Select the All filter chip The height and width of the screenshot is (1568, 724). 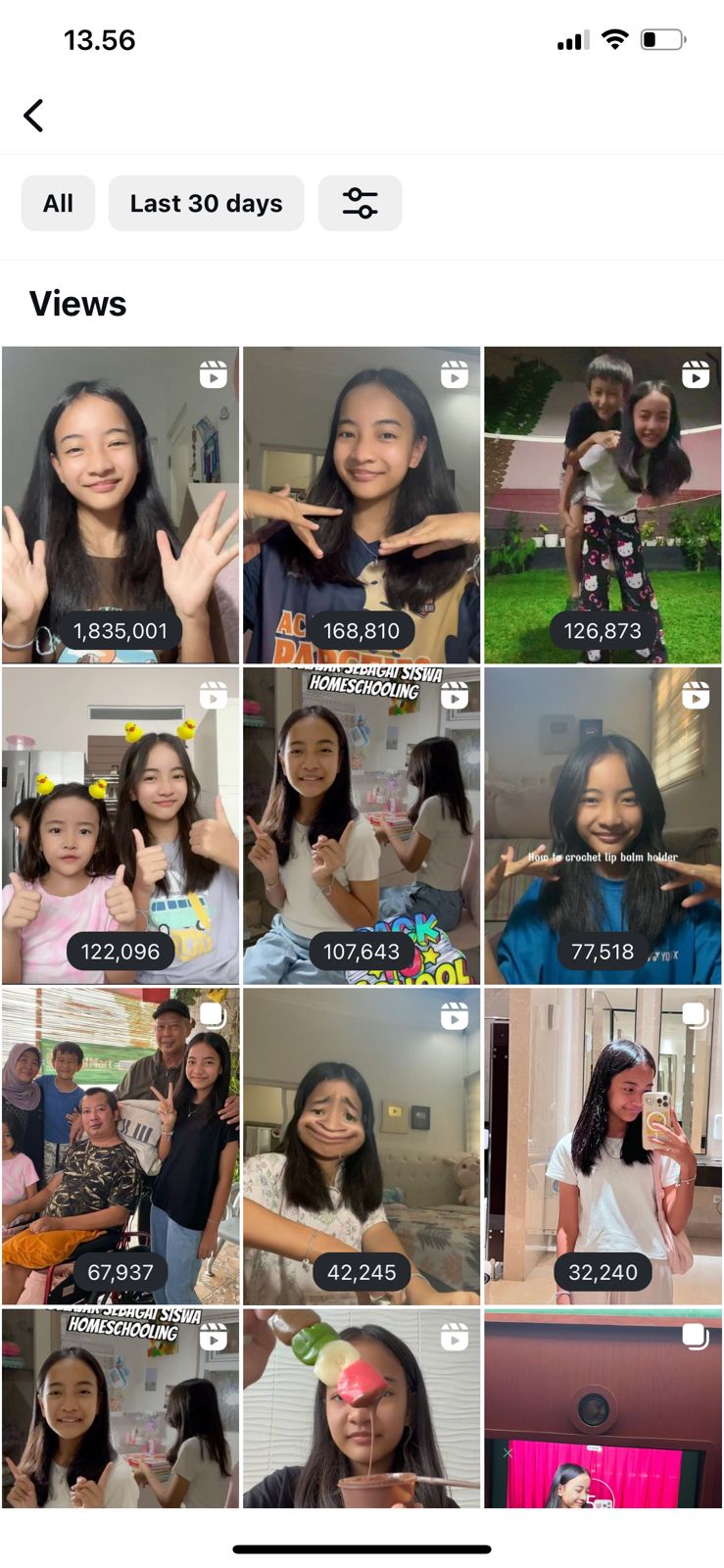(x=58, y=204)
